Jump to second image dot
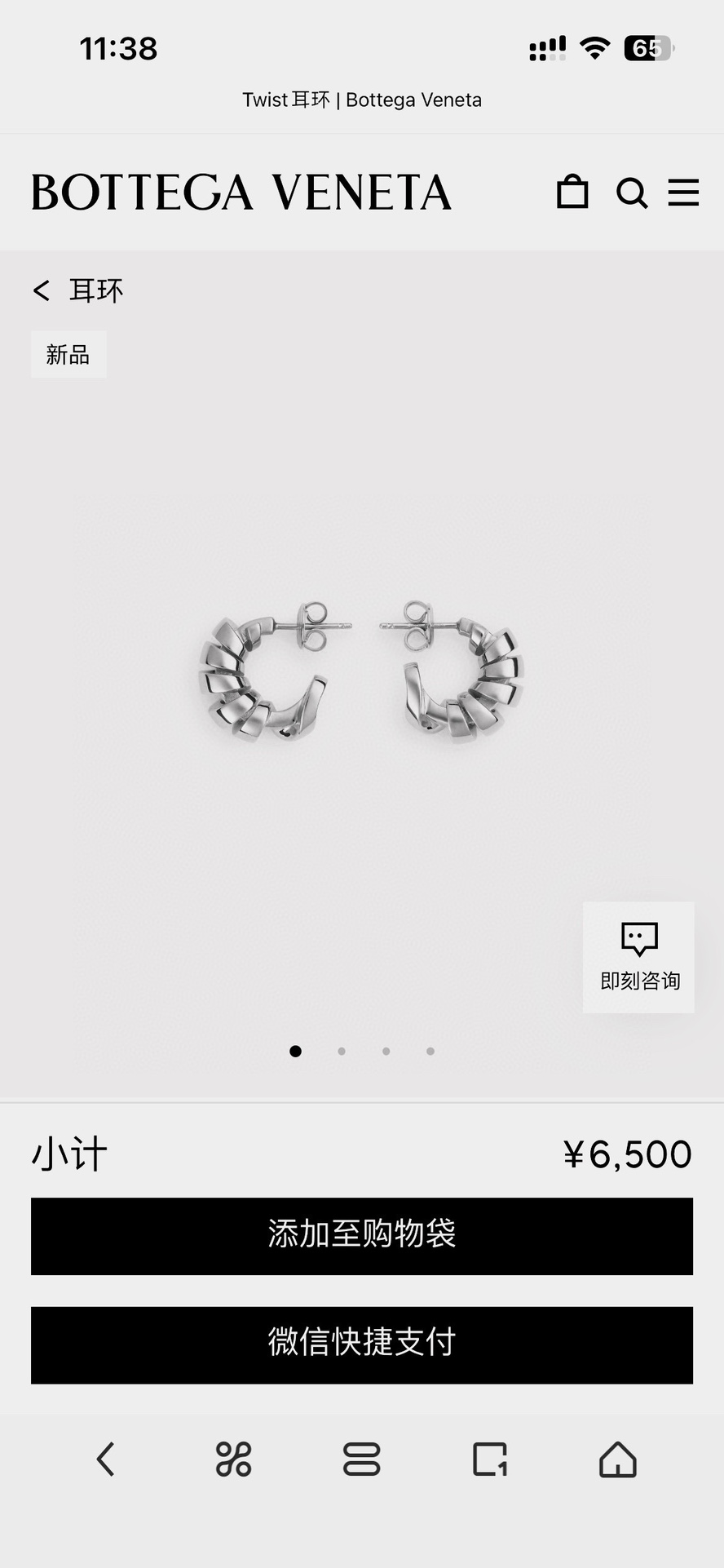The image size is (724, 1568). pos(342,1052)
